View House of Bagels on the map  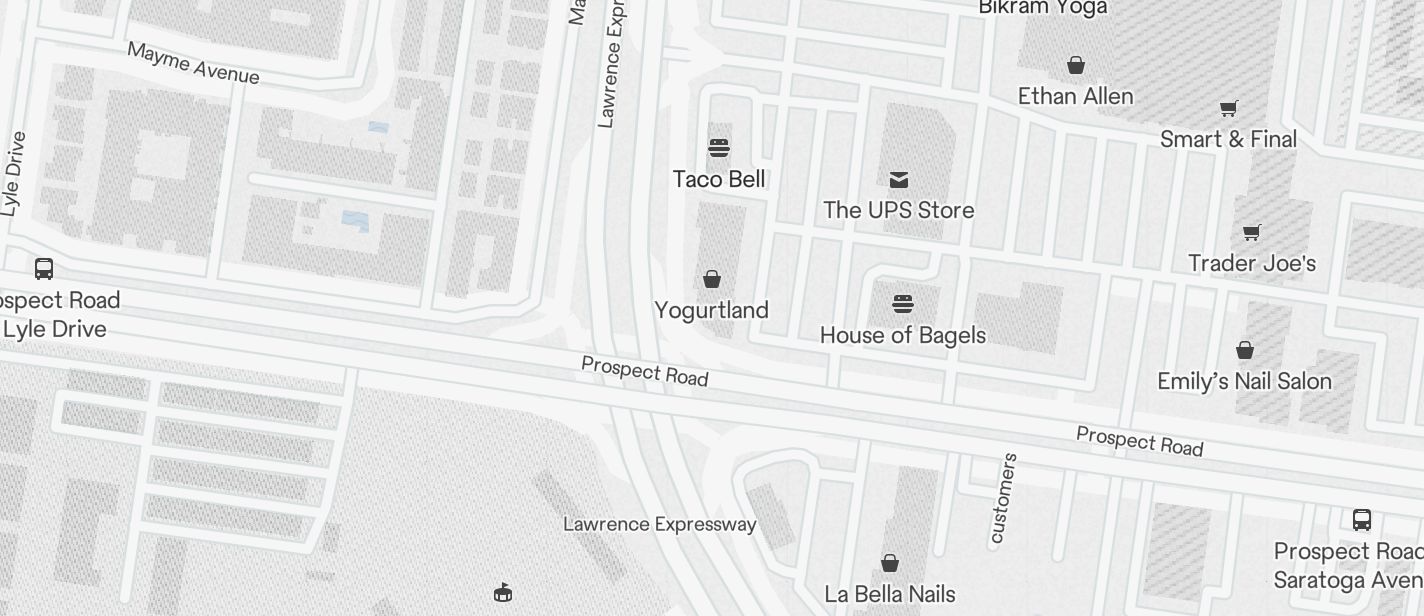click(903, 304)
